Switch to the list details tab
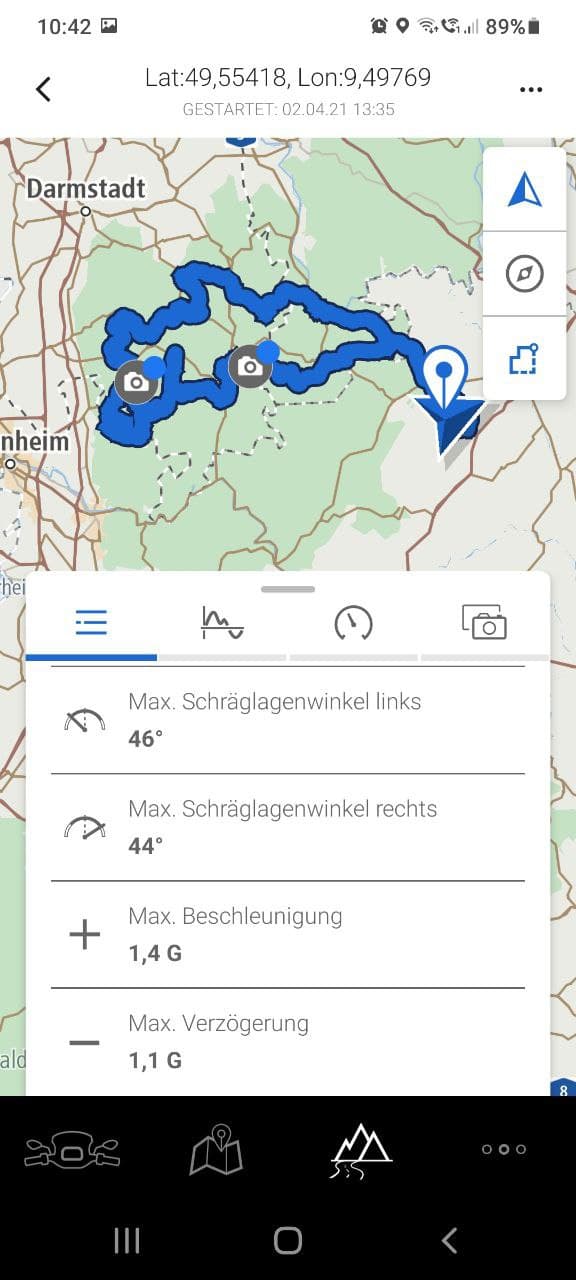This screenshot has height=1280, width=576. pos(91,623)
